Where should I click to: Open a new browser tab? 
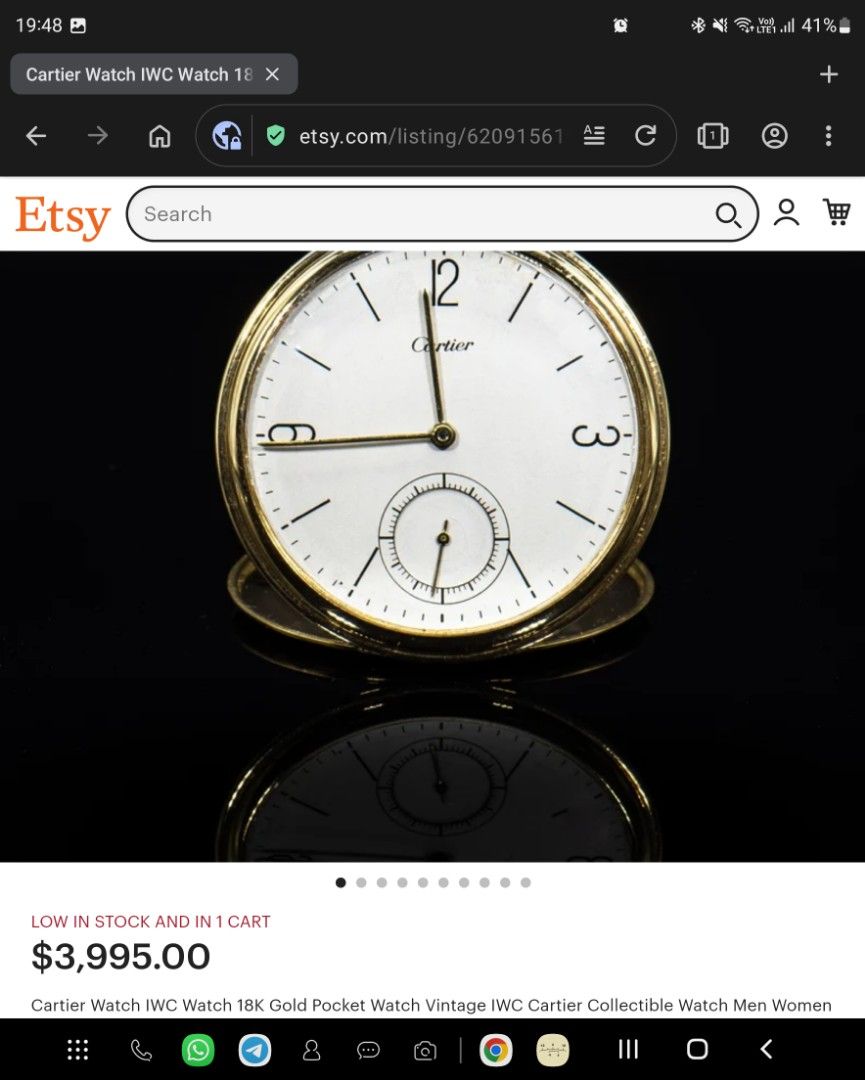click(x=829, y=74)
